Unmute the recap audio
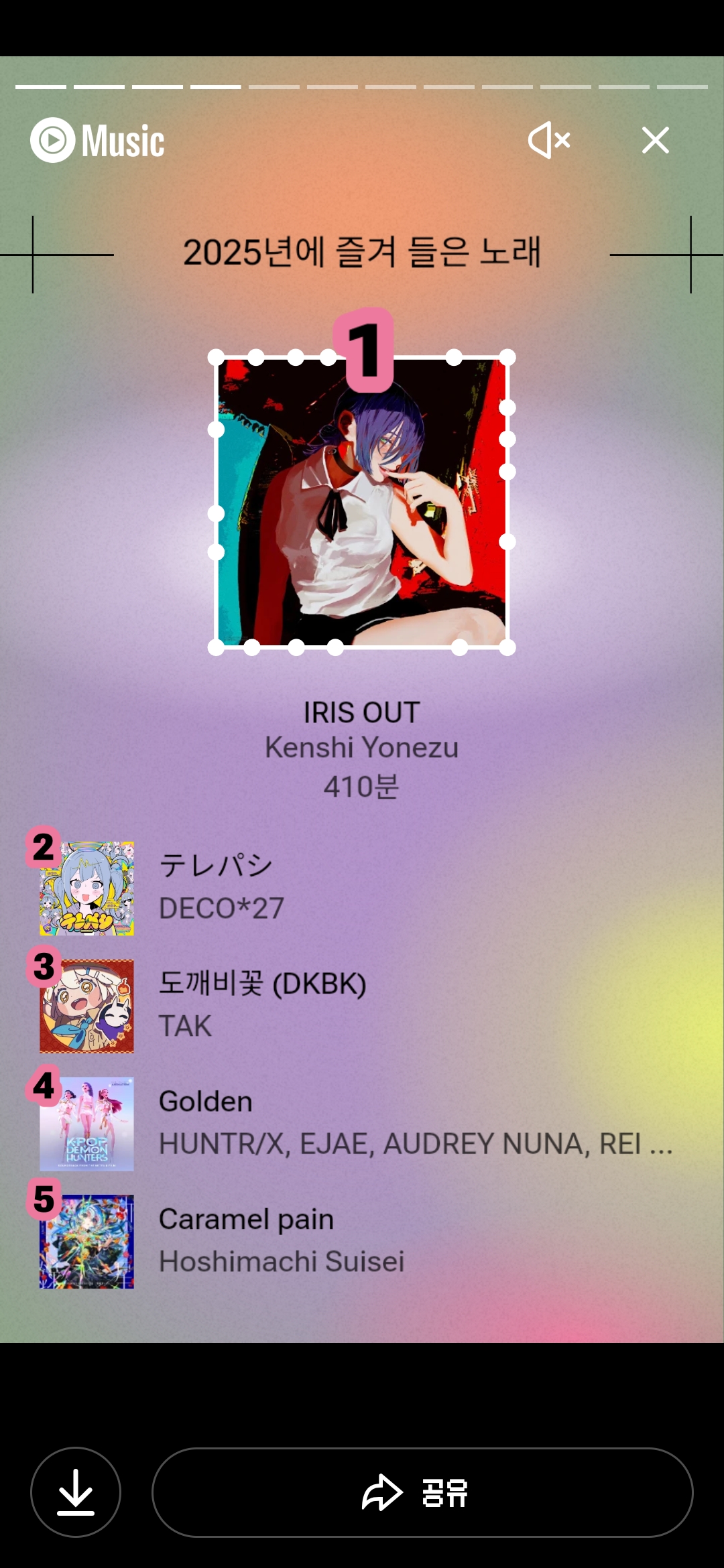 (x=549, y=140)
